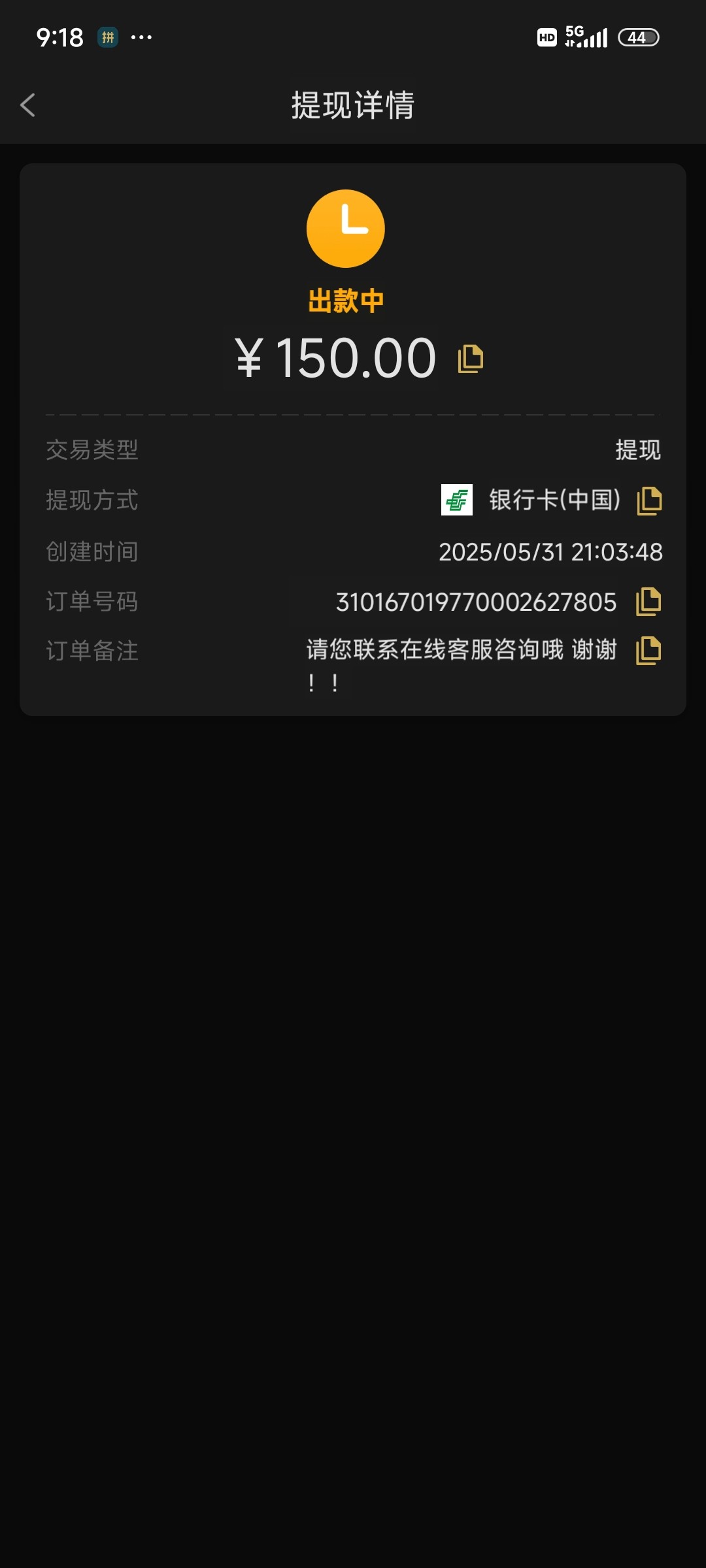Tap the creation time 2025/05/31 21:03:48
The width and height of the screenshot is (706, 1568).
550,551
